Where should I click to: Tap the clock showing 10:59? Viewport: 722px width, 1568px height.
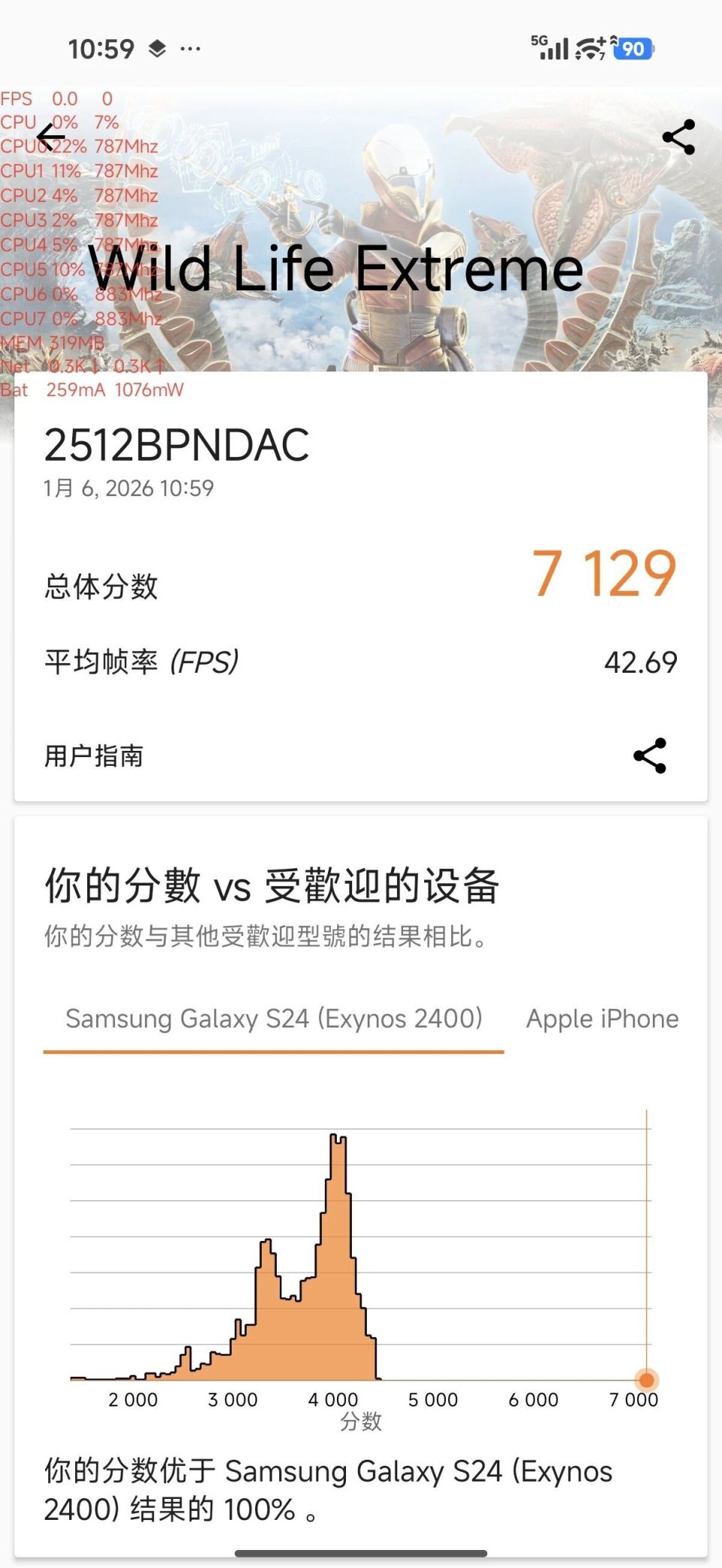102,47
